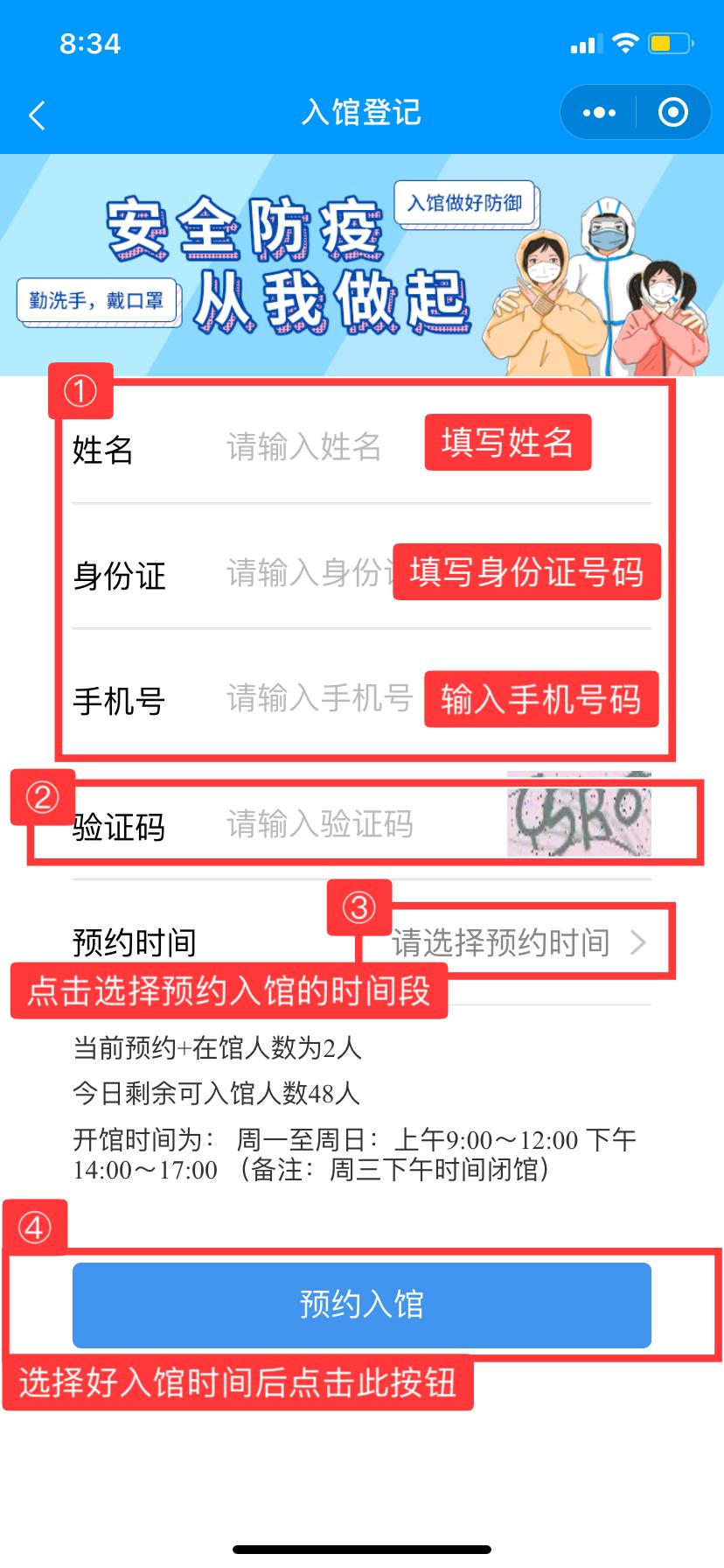The image size is (724, 1568).
Task: Go back from the 入馆登记 page
Action: click(37, 115)
